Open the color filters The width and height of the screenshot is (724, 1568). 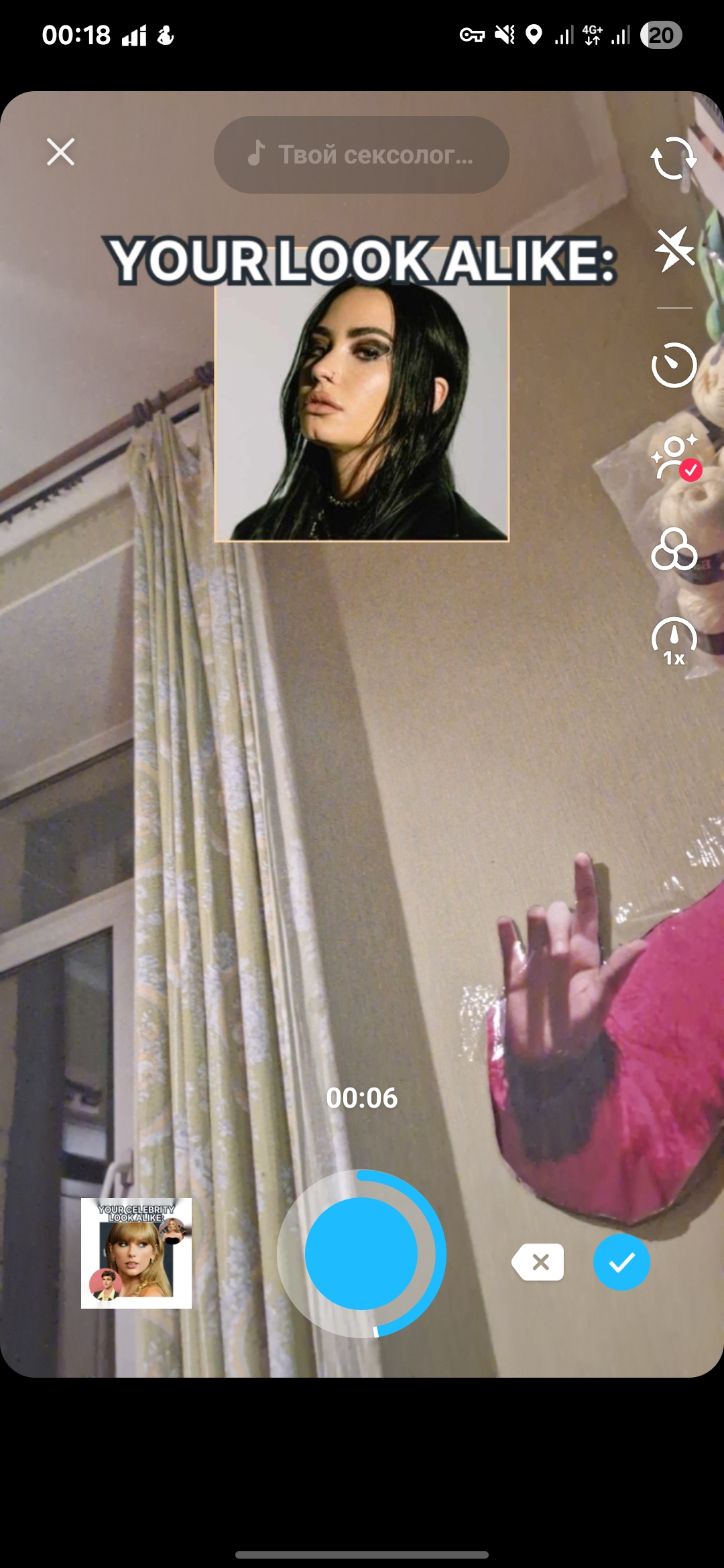pyautogui.click(x=674, y=549)
